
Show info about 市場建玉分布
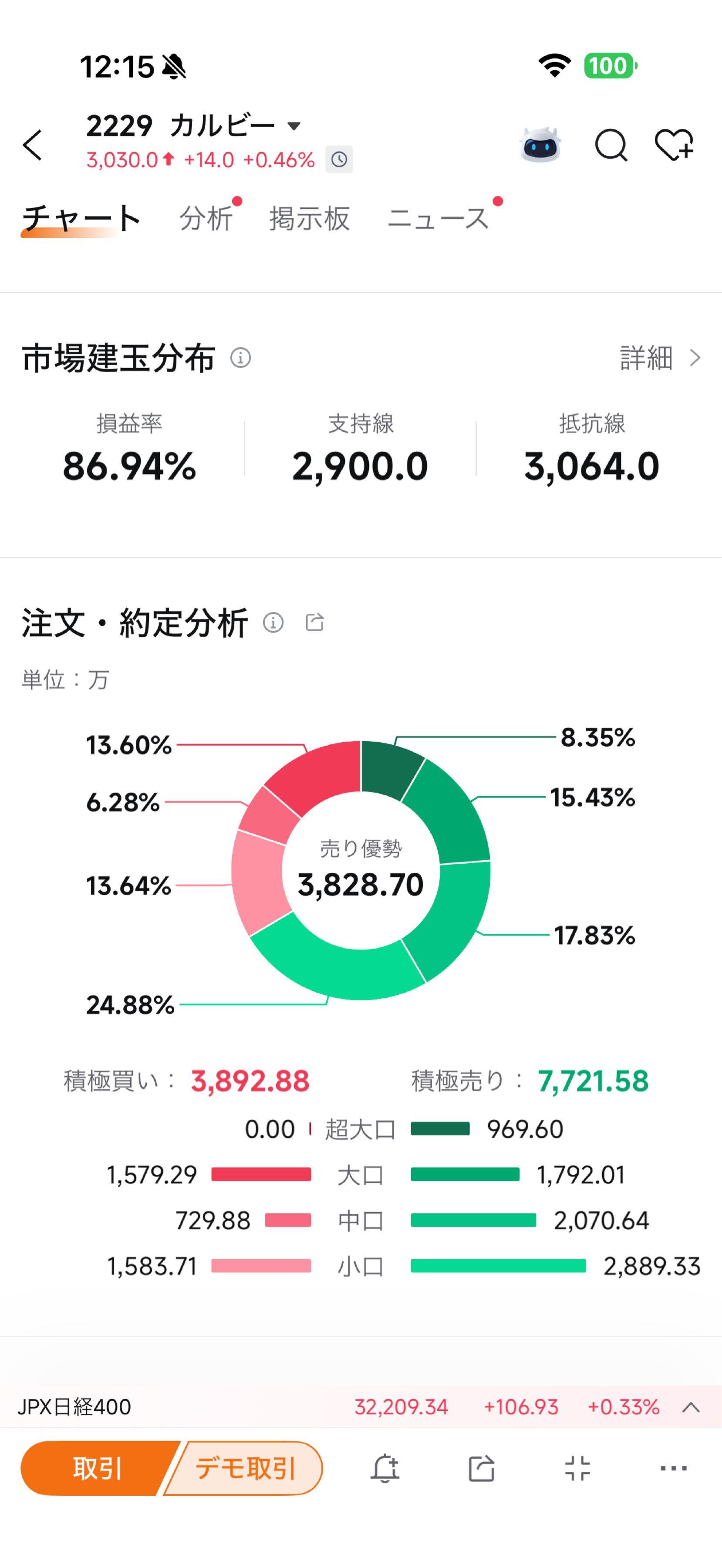click(x=240, y=358)
